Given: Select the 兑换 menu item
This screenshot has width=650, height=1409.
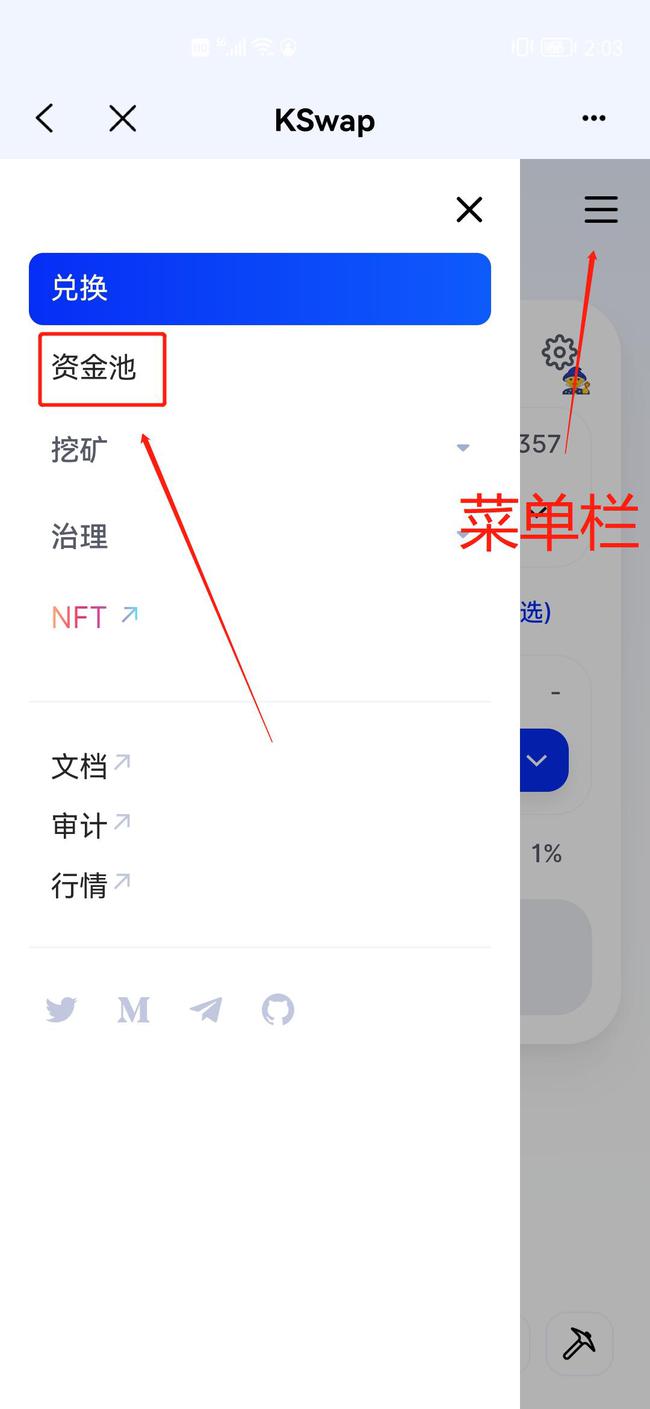Looking at the screenshot, I should (259, 289).
